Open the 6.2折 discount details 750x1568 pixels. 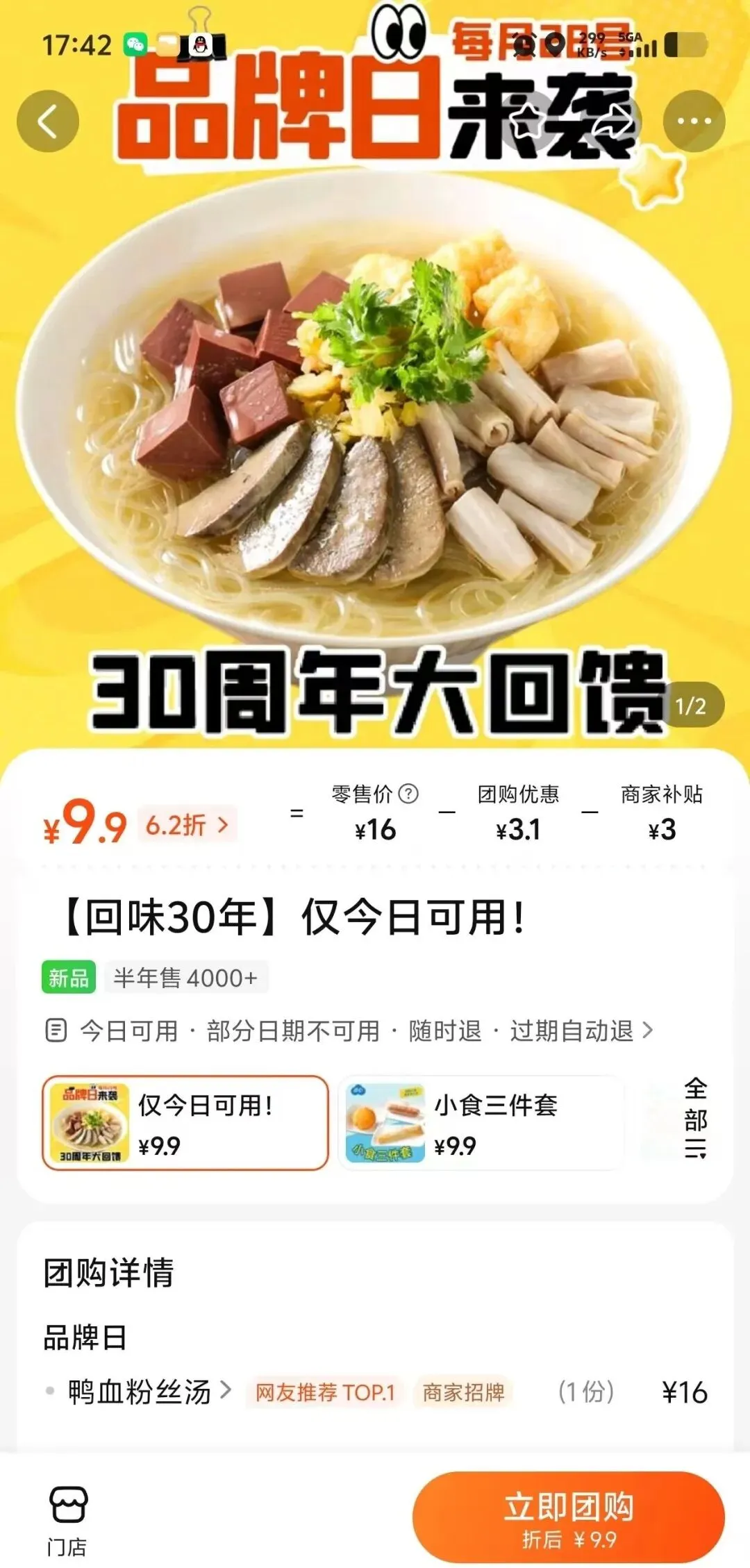pos(187,824)
